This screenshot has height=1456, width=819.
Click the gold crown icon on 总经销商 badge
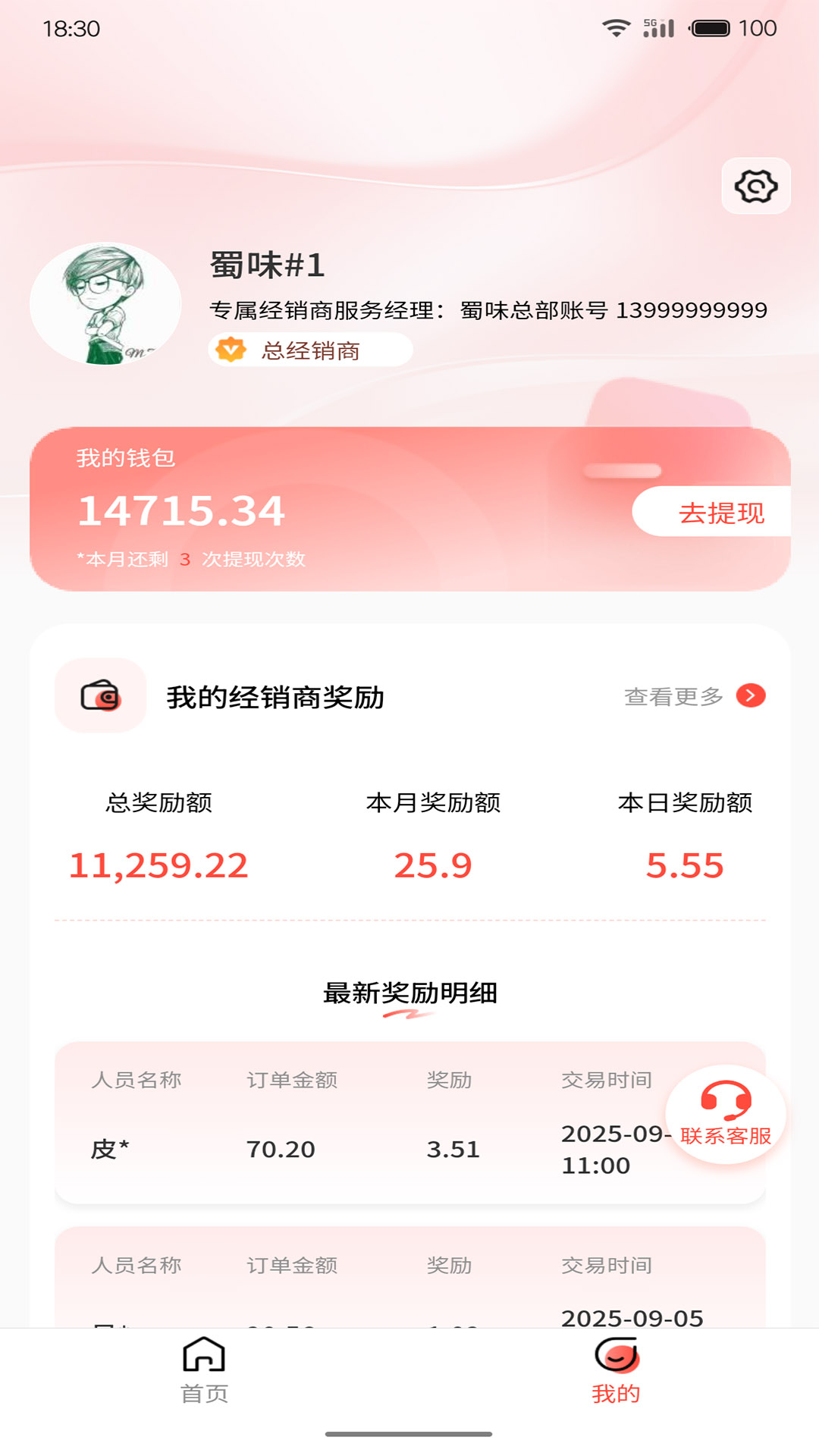pyautogui.click(x=232, y=350)
